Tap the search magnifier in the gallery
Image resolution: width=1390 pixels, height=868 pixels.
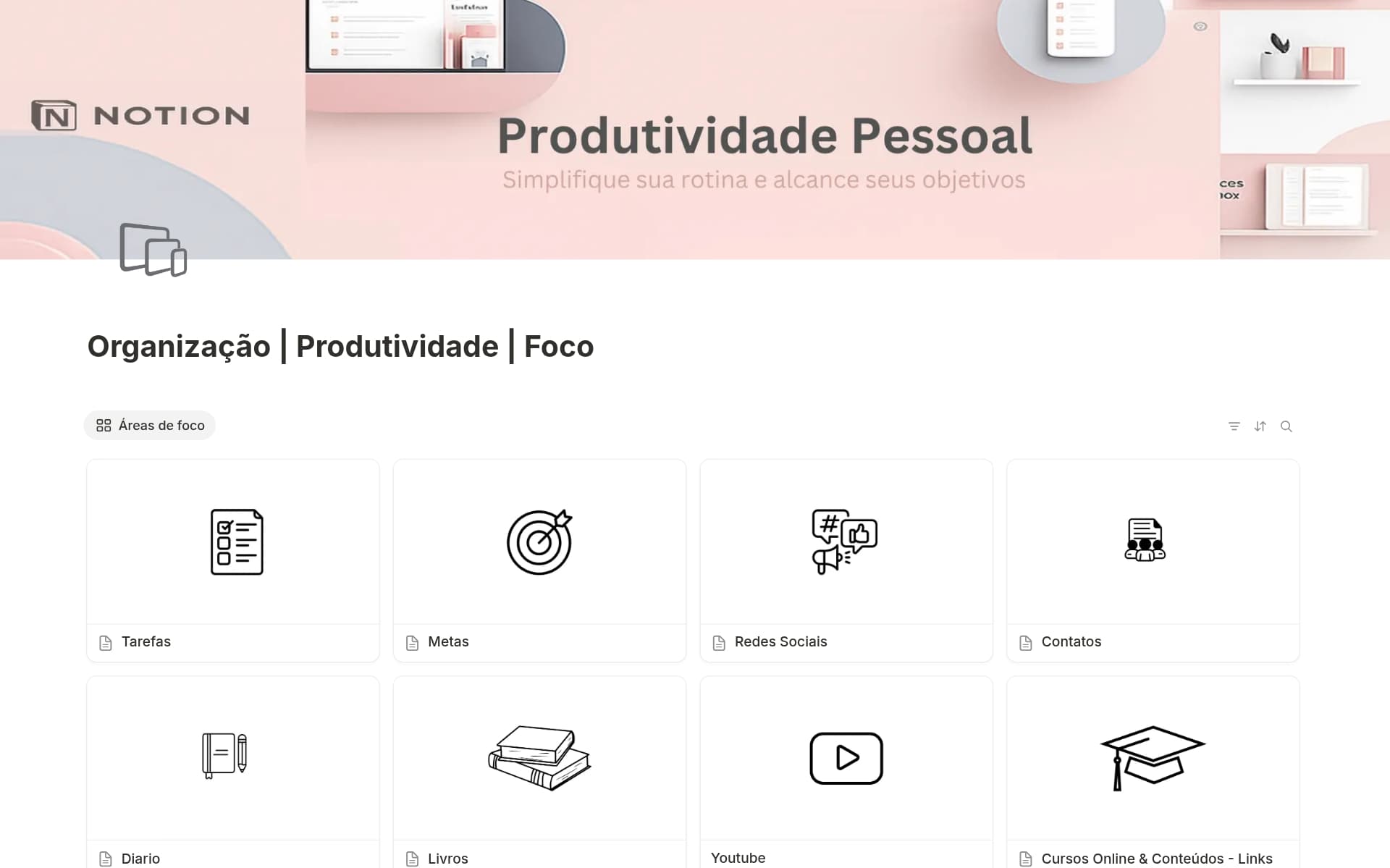pos(1286,426)
